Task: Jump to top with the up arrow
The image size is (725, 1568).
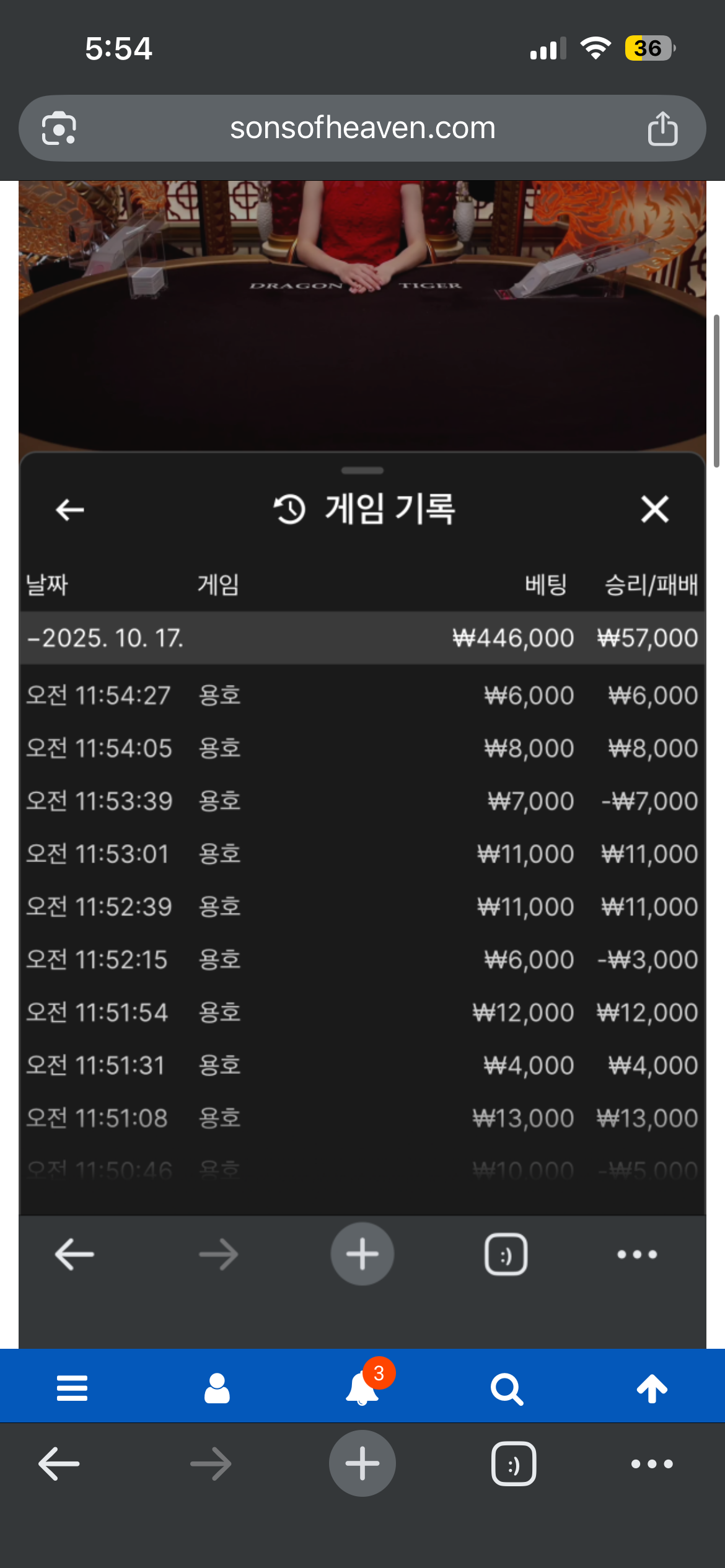Action: click(652, 1388)
